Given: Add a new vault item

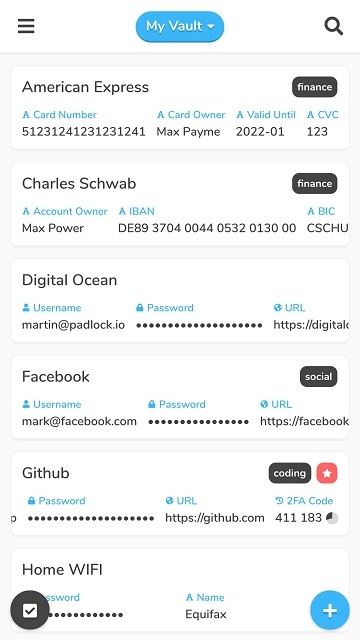Looking at the screenshot, I should coord(330,611).
